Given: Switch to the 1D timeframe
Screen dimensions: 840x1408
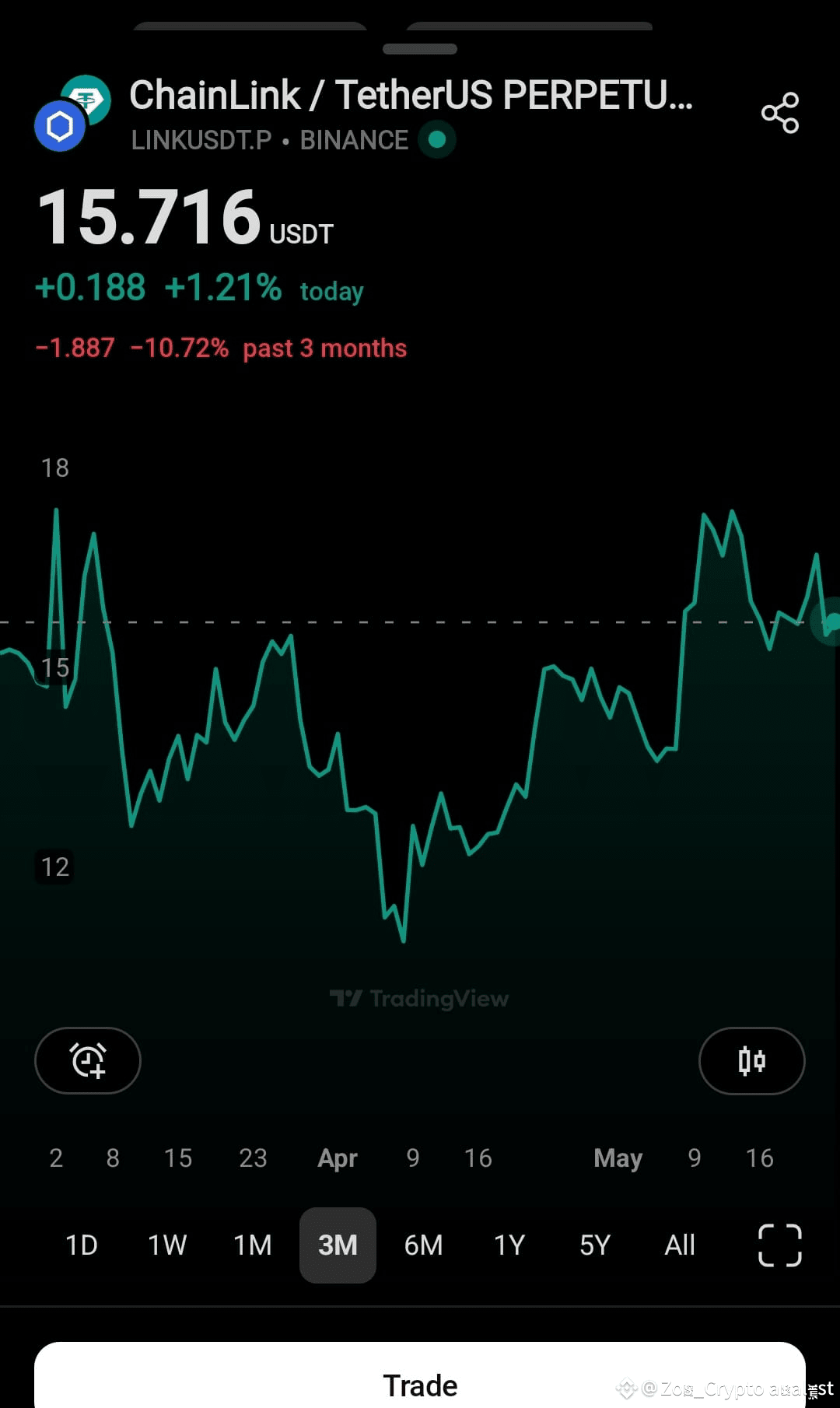Looking at the screenshot, I should 82,1245.
